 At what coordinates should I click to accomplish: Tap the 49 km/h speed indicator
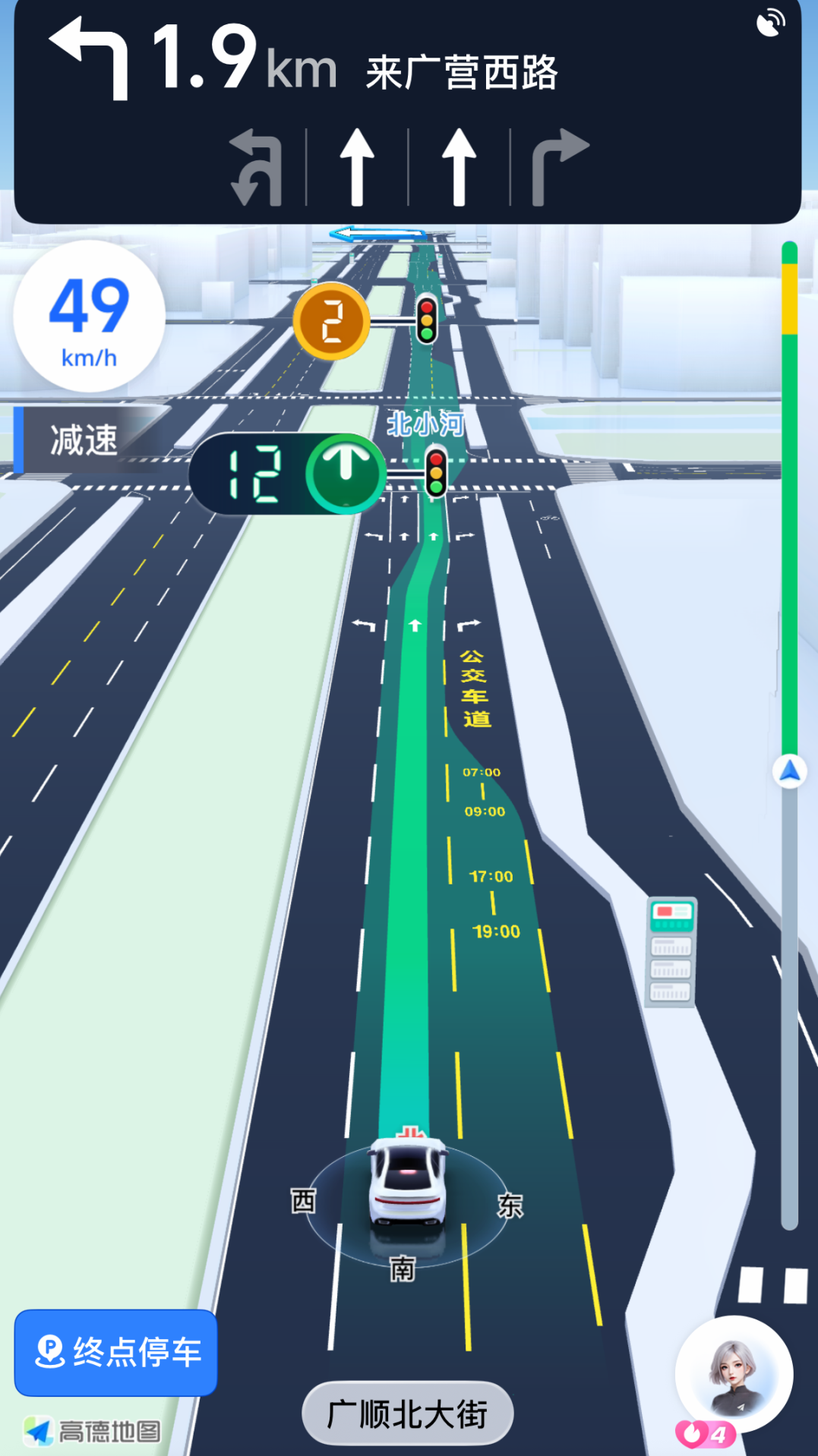click(90, 317)
